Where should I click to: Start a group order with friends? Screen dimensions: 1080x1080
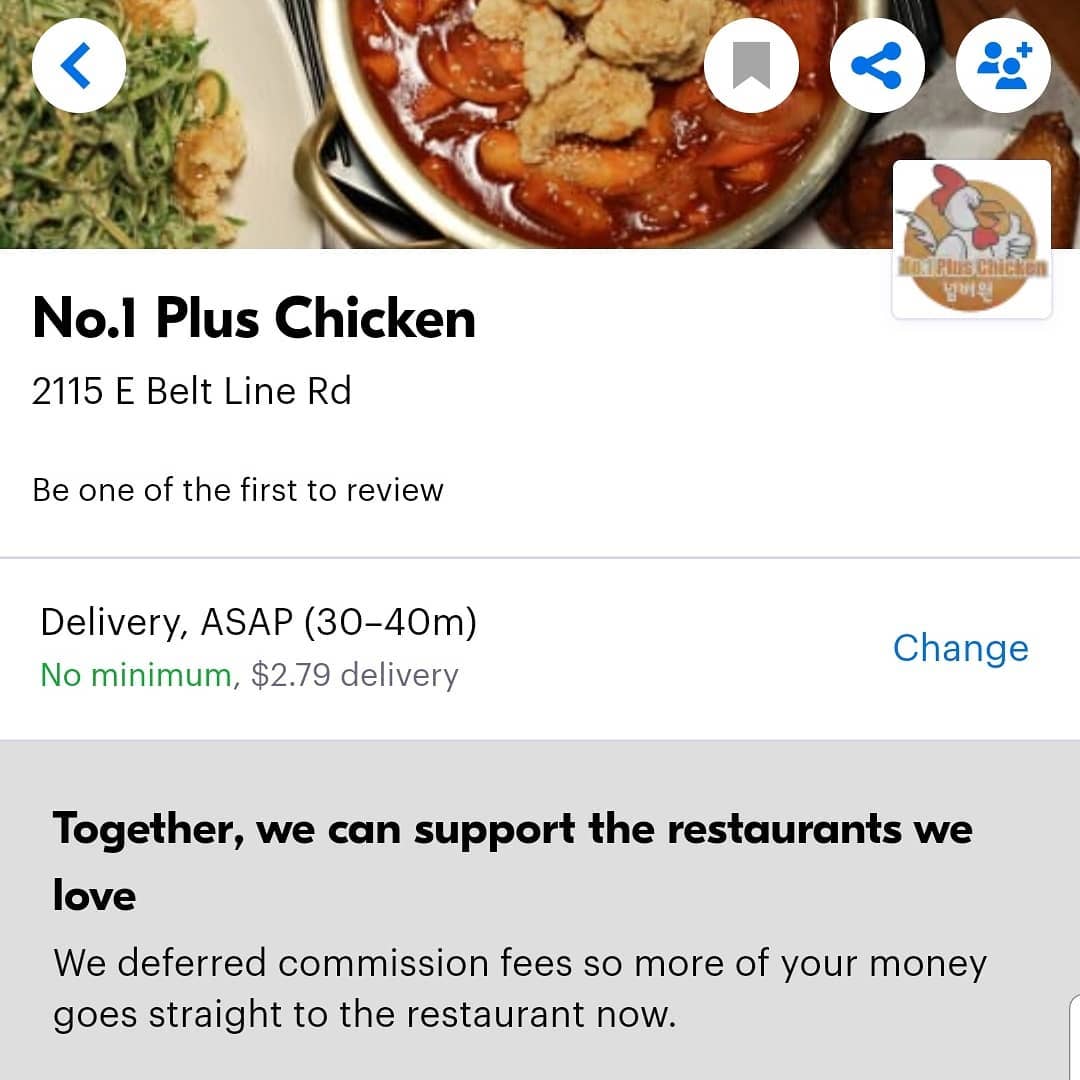(1003, 66)
